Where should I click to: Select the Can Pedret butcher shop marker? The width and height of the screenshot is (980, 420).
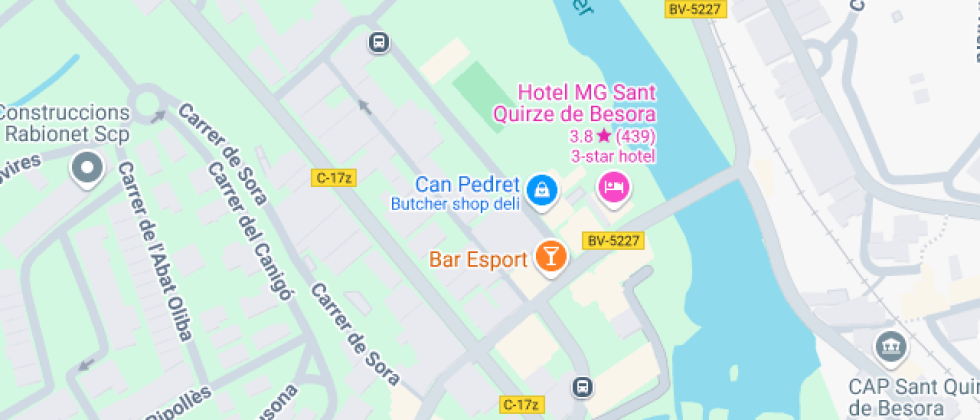coord(542,190)
